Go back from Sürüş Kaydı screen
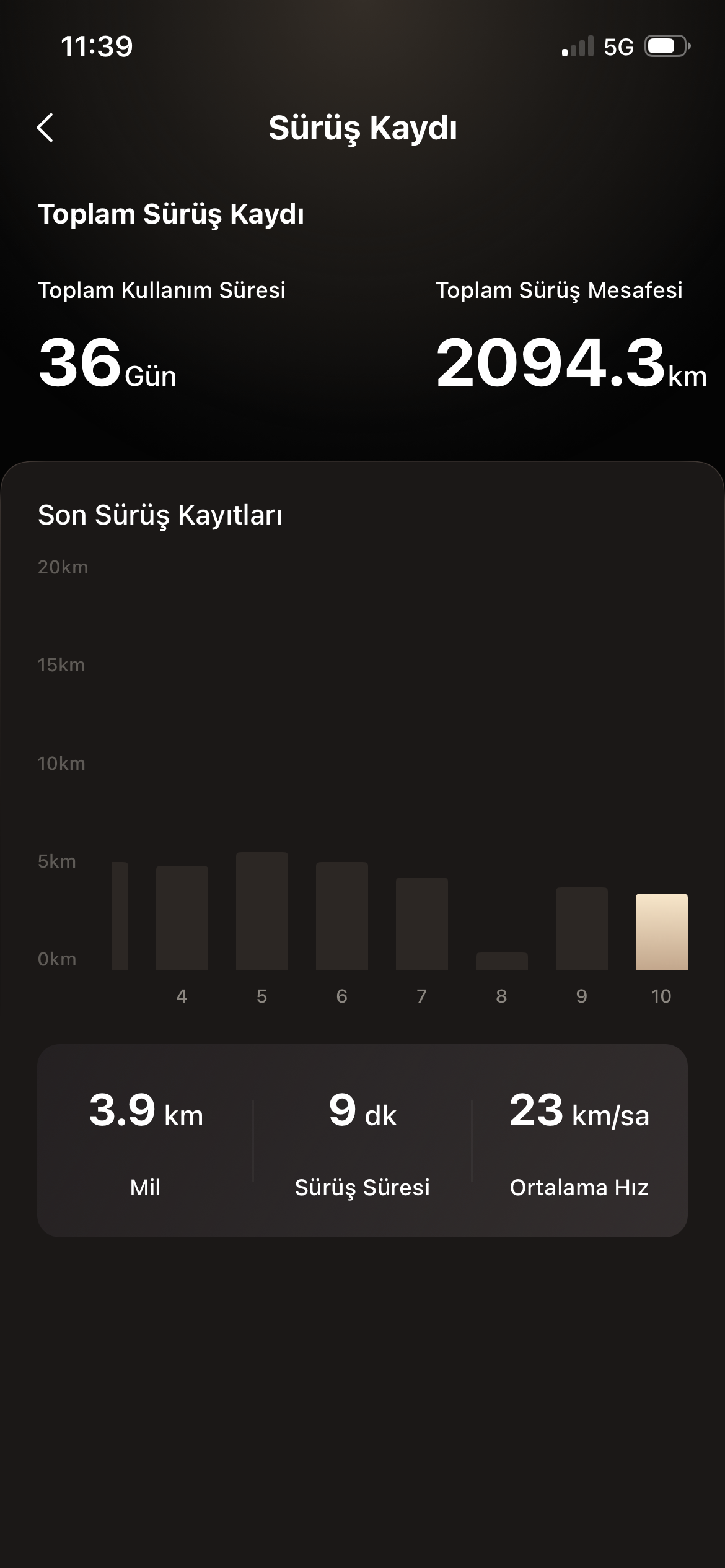Viewport: 725px width, 1568px height. (45, 128)
